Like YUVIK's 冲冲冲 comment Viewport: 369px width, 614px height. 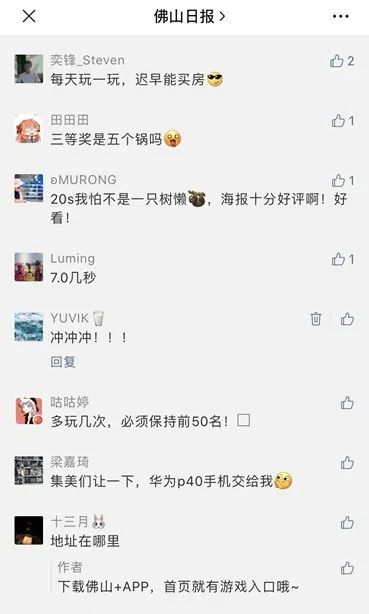point(347,319)
